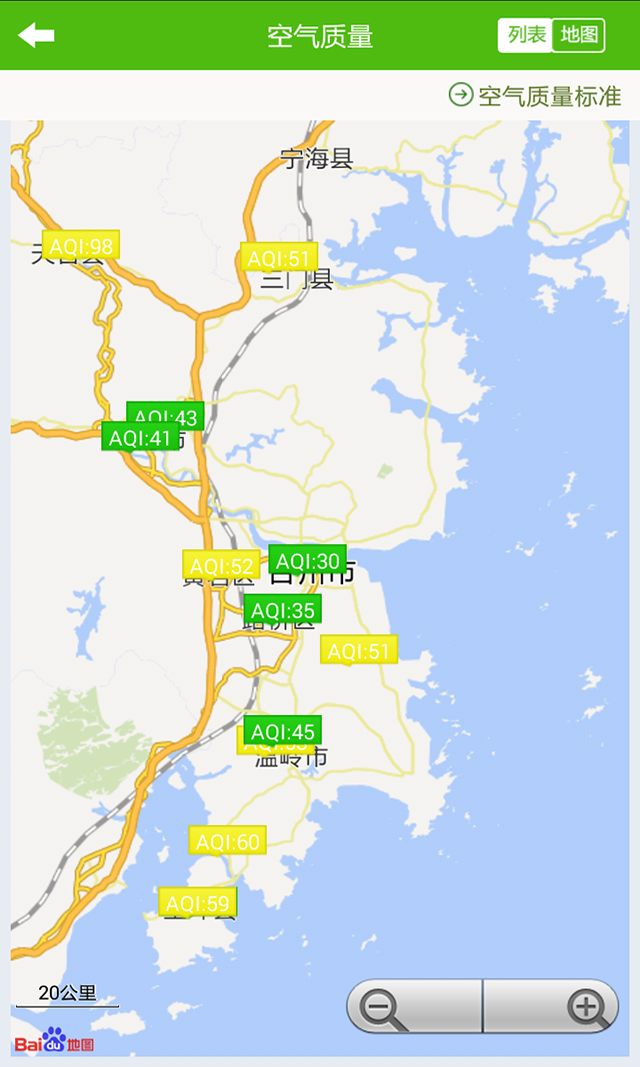
Task: Select the AQI:60 marker
Action: click(x=227, y=841)
